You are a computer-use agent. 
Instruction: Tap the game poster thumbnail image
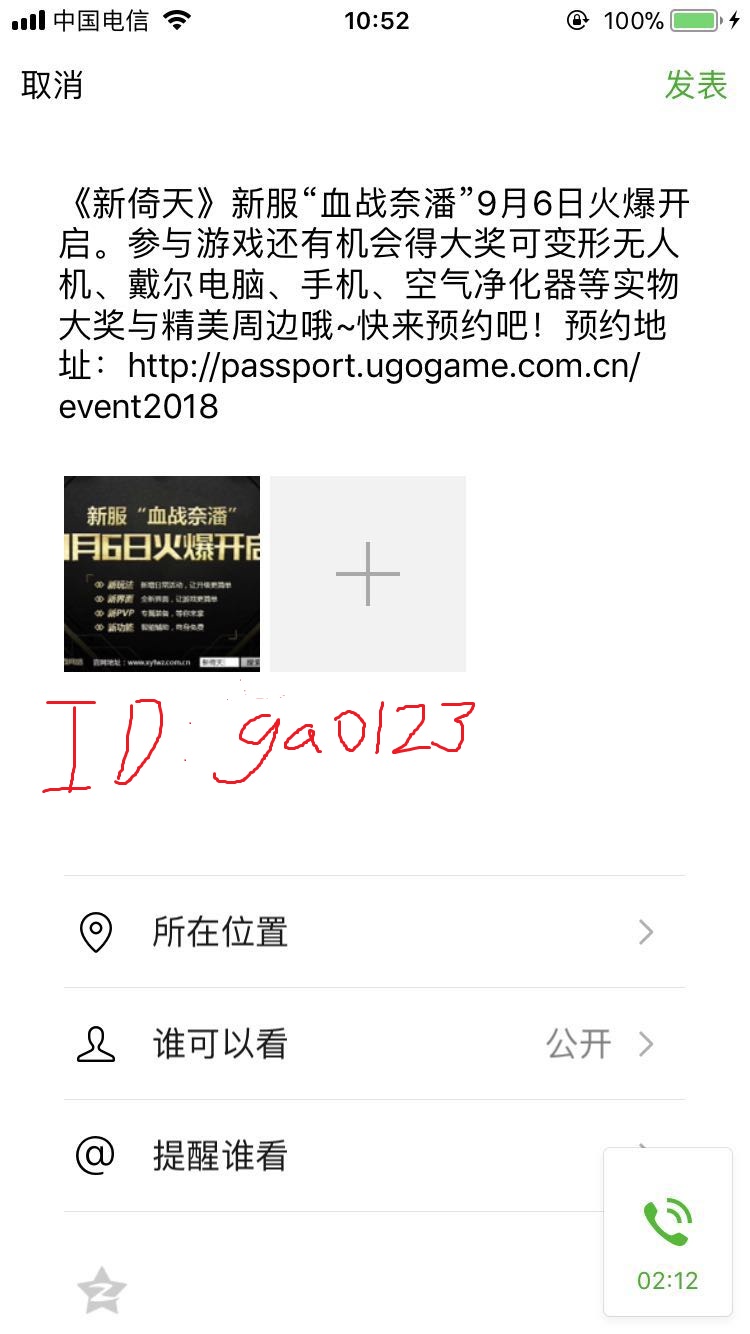click(x=161, y=573)
